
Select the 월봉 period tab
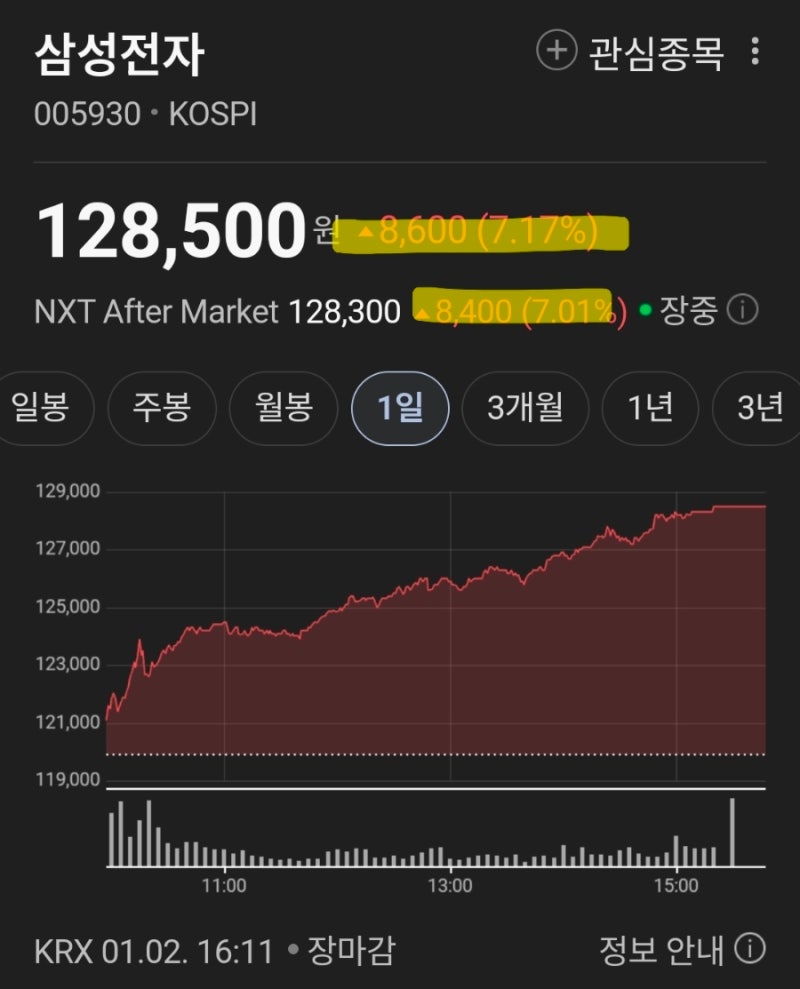tap(283, 408)
